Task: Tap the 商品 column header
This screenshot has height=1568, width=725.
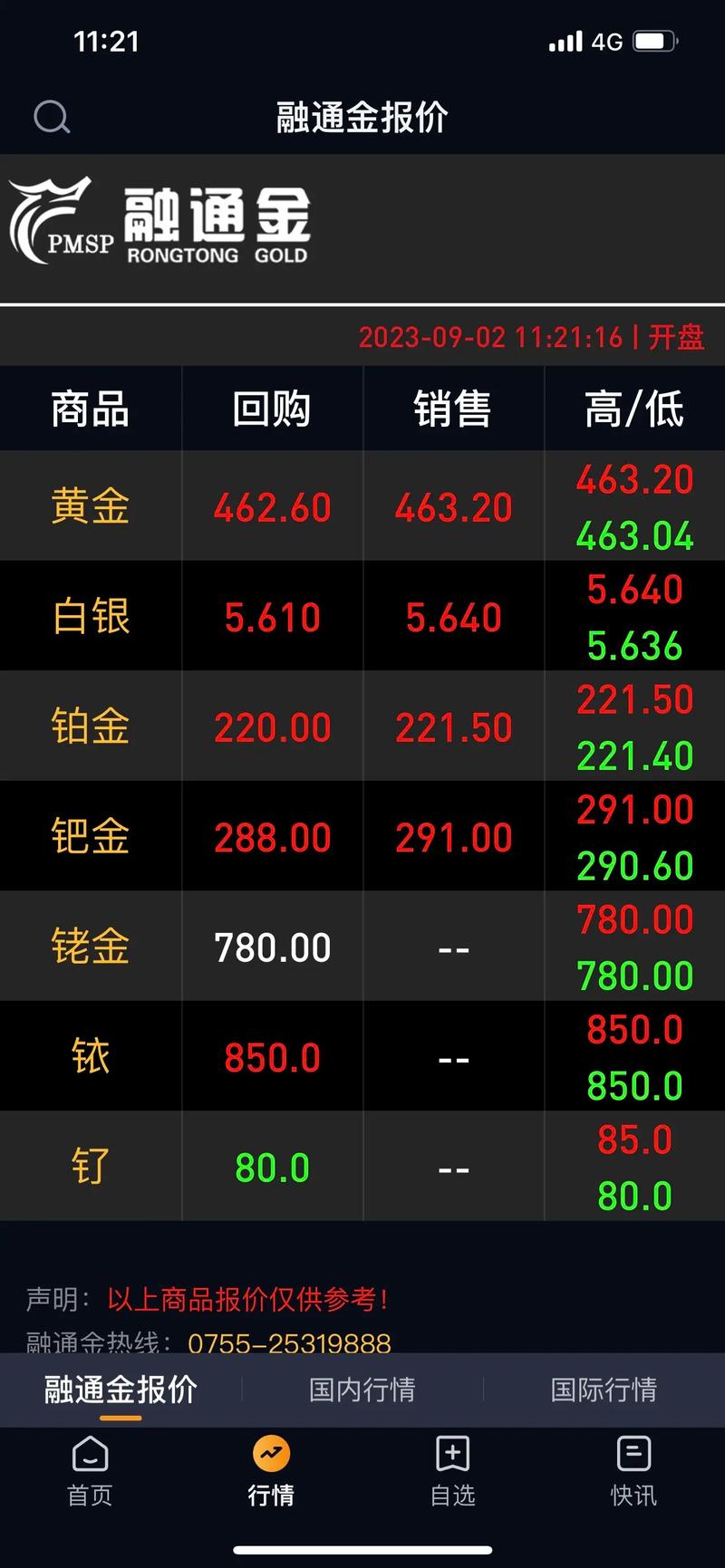Action: tap(89, 409)
